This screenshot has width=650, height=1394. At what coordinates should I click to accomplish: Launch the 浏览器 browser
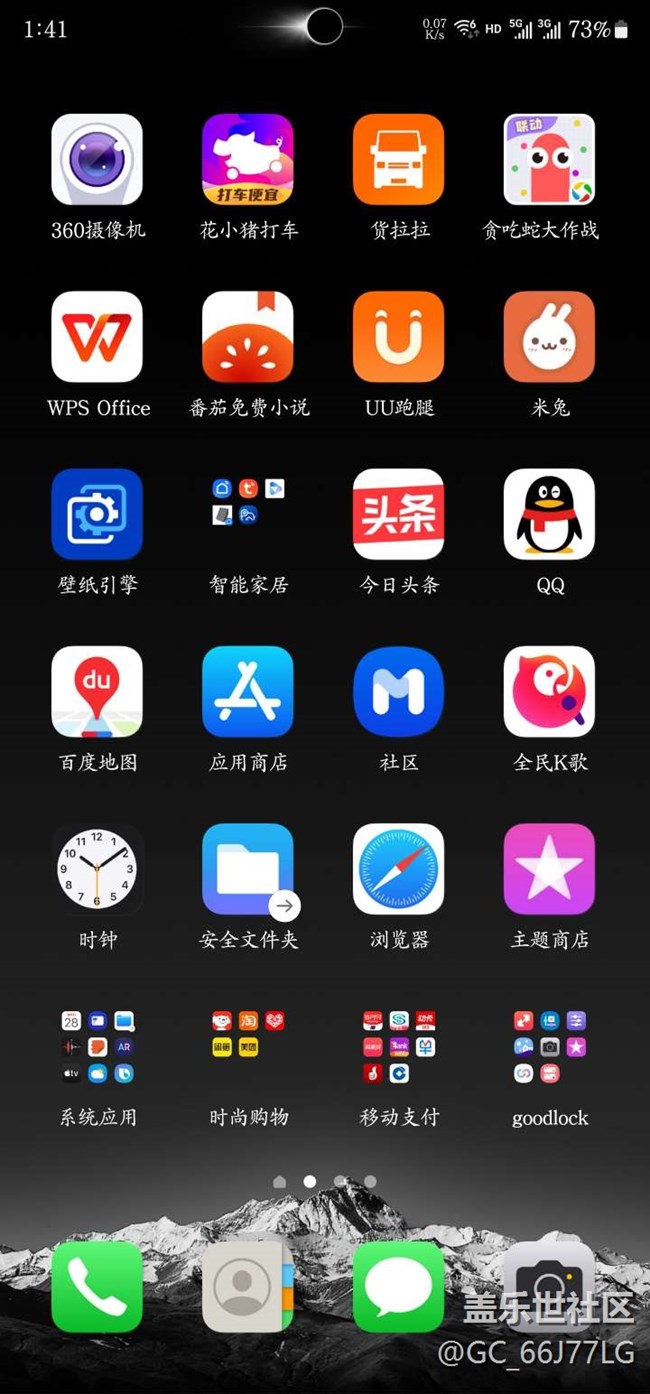pyautogui.click(x=398, y=869)
